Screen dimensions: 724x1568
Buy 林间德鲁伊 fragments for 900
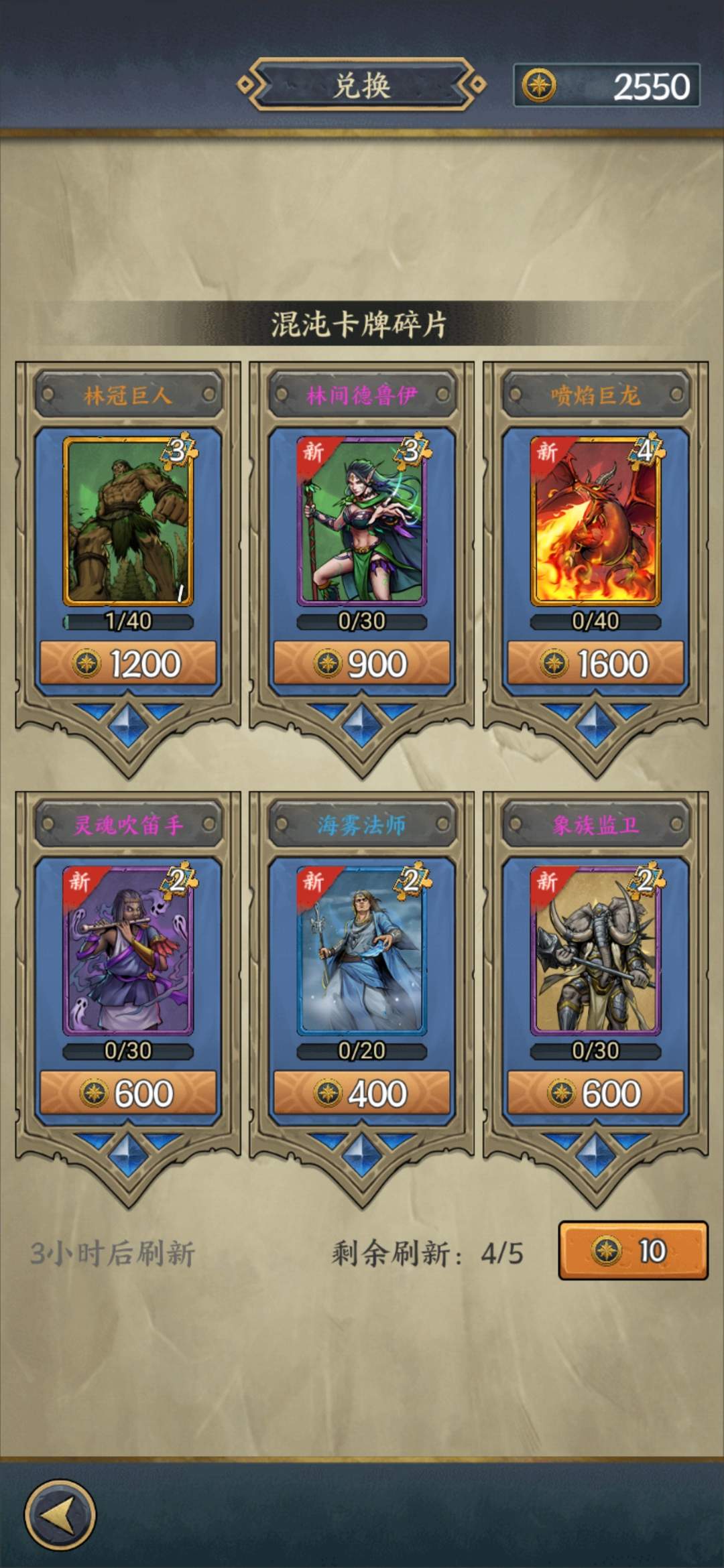(x=361, y=663)
